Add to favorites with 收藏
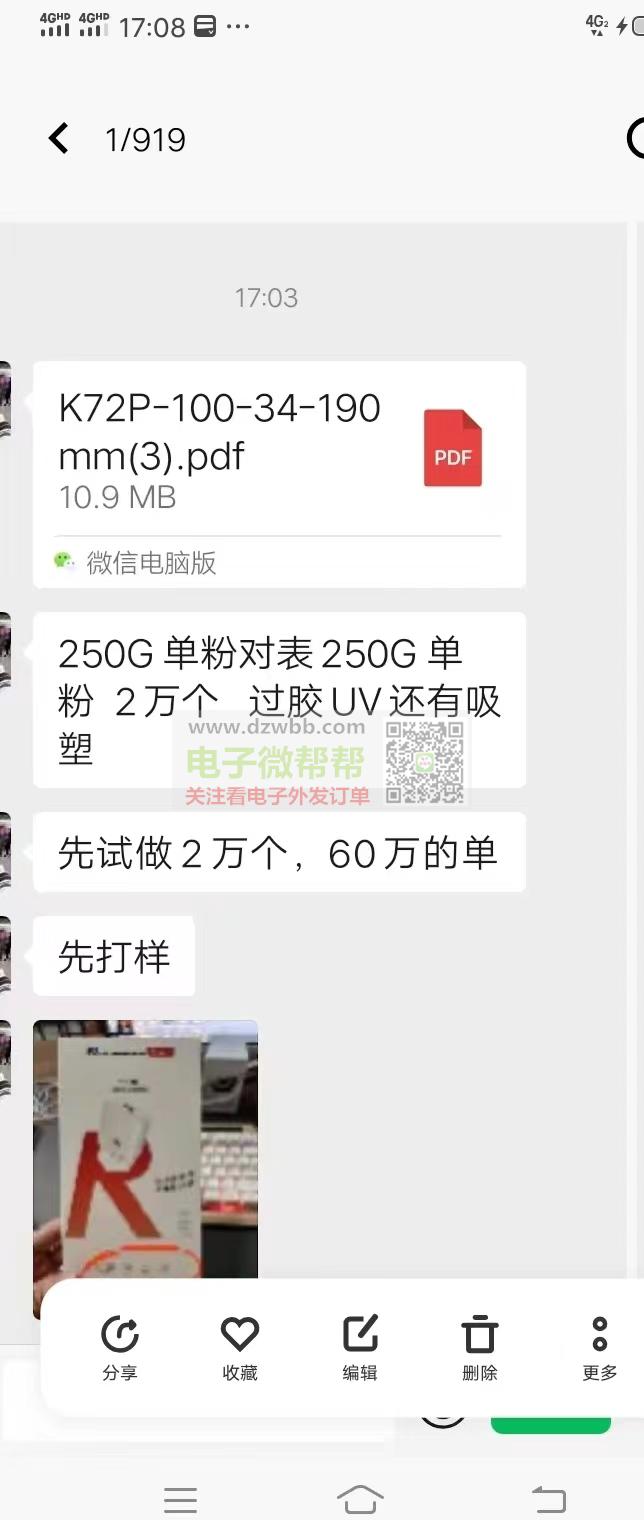The width and height of the screenshot is (644, 1520). [240, 1345]
